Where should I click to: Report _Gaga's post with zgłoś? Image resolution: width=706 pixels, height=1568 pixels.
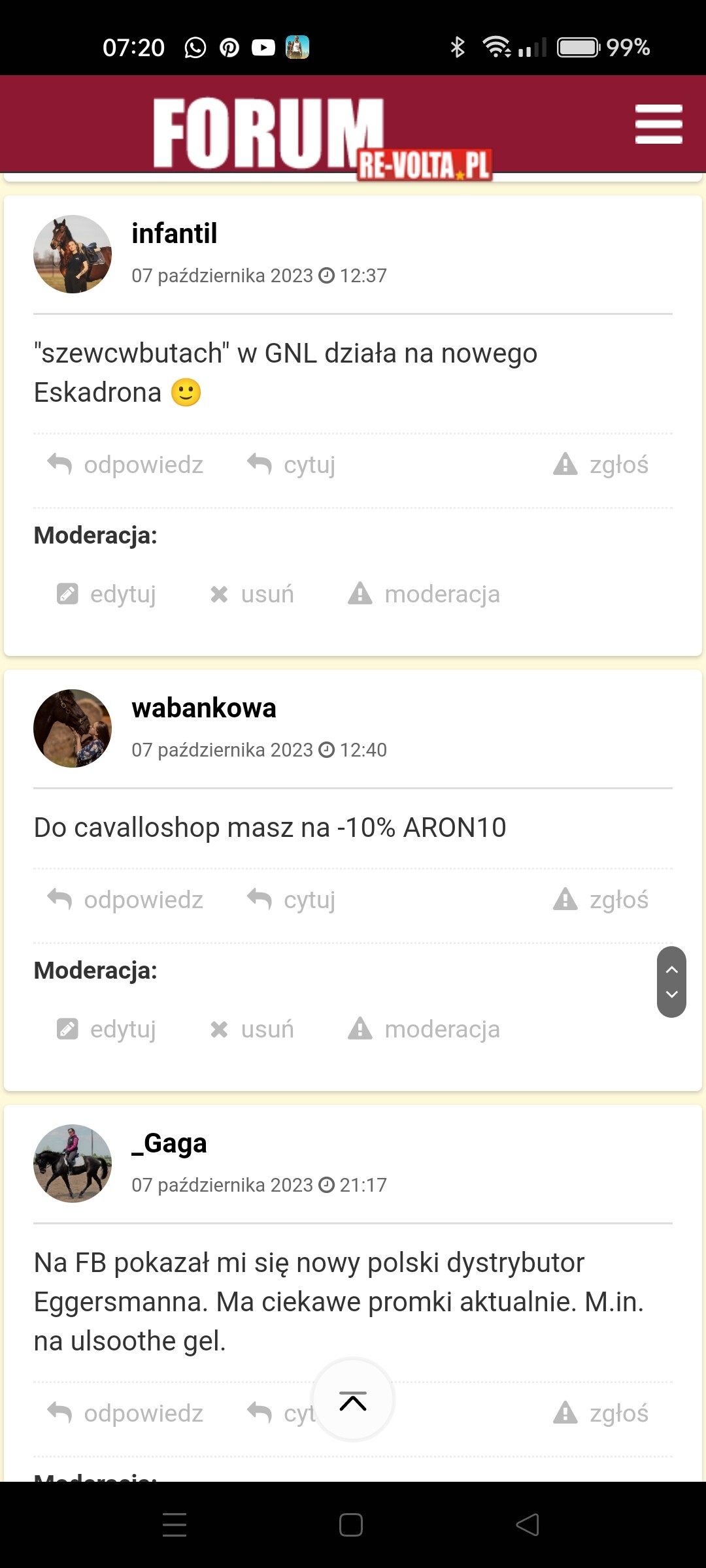tap(601, 1413)
